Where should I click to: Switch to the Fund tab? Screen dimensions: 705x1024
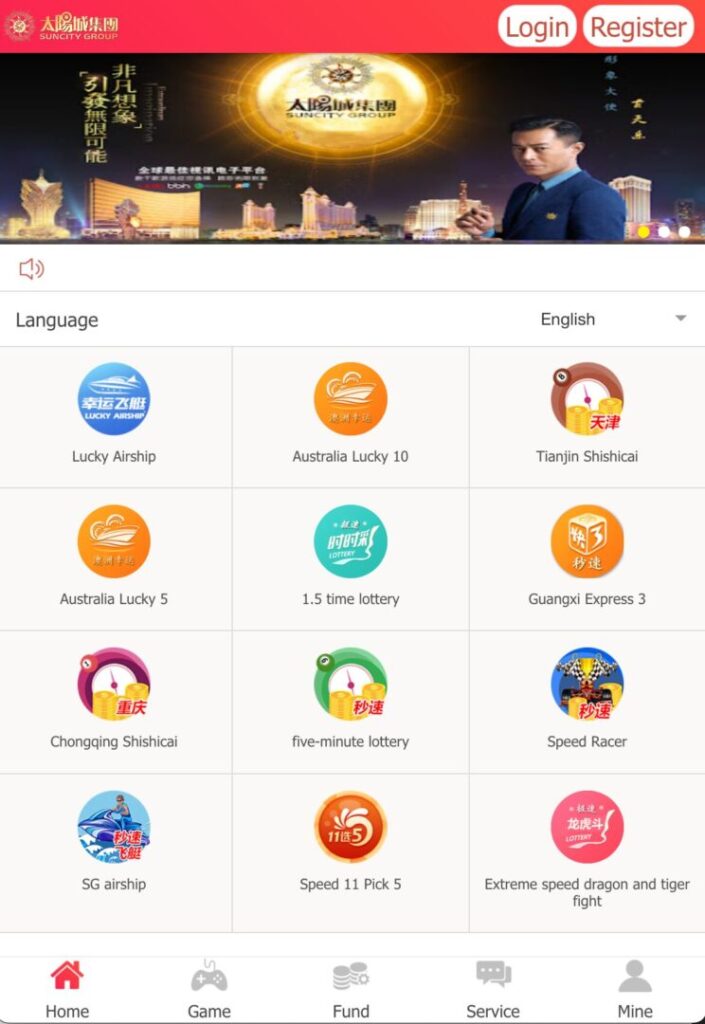pos(351,988)
